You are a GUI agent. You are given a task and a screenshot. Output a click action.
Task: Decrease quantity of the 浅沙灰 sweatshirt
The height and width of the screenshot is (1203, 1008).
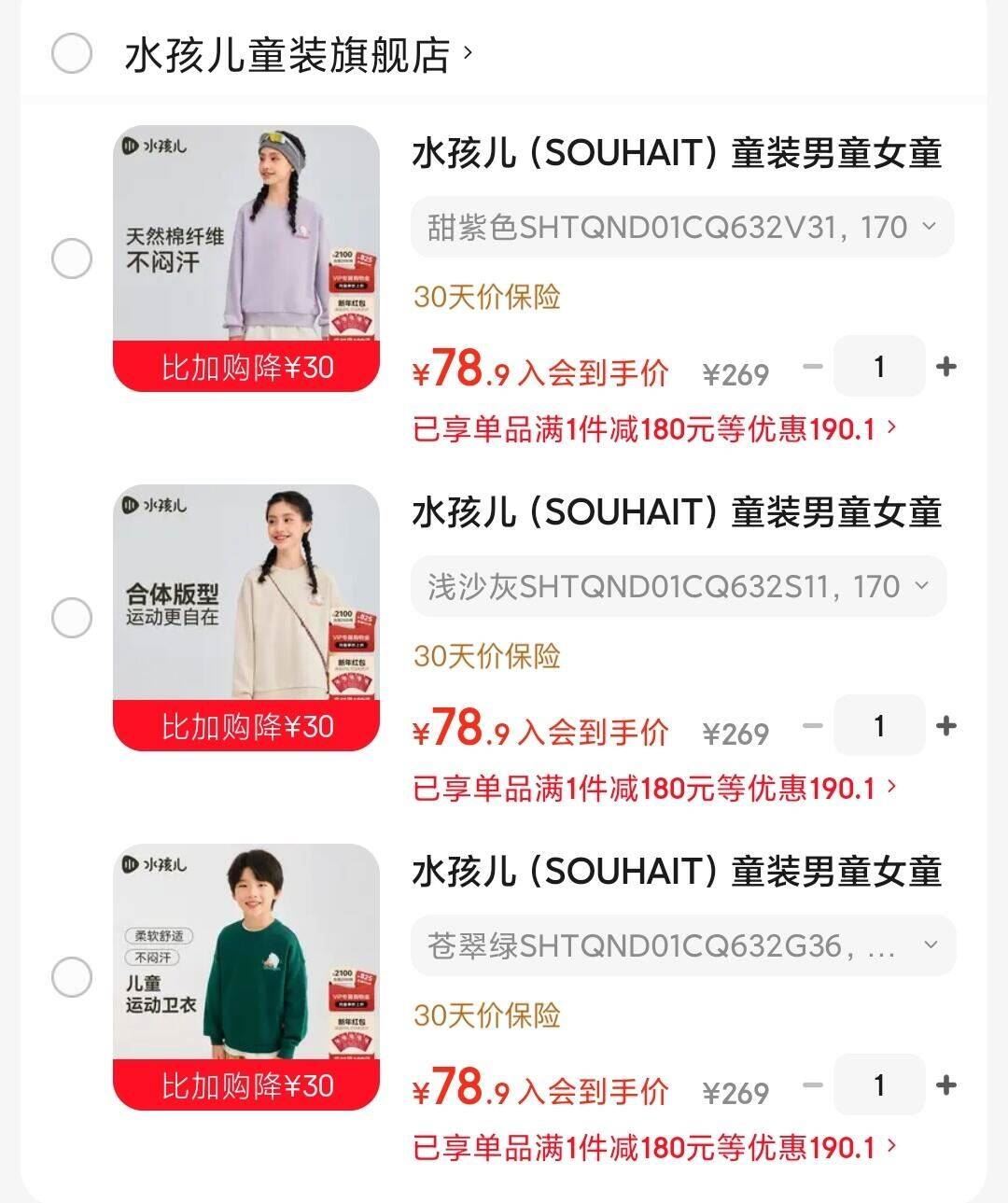(x=813, y=726)
